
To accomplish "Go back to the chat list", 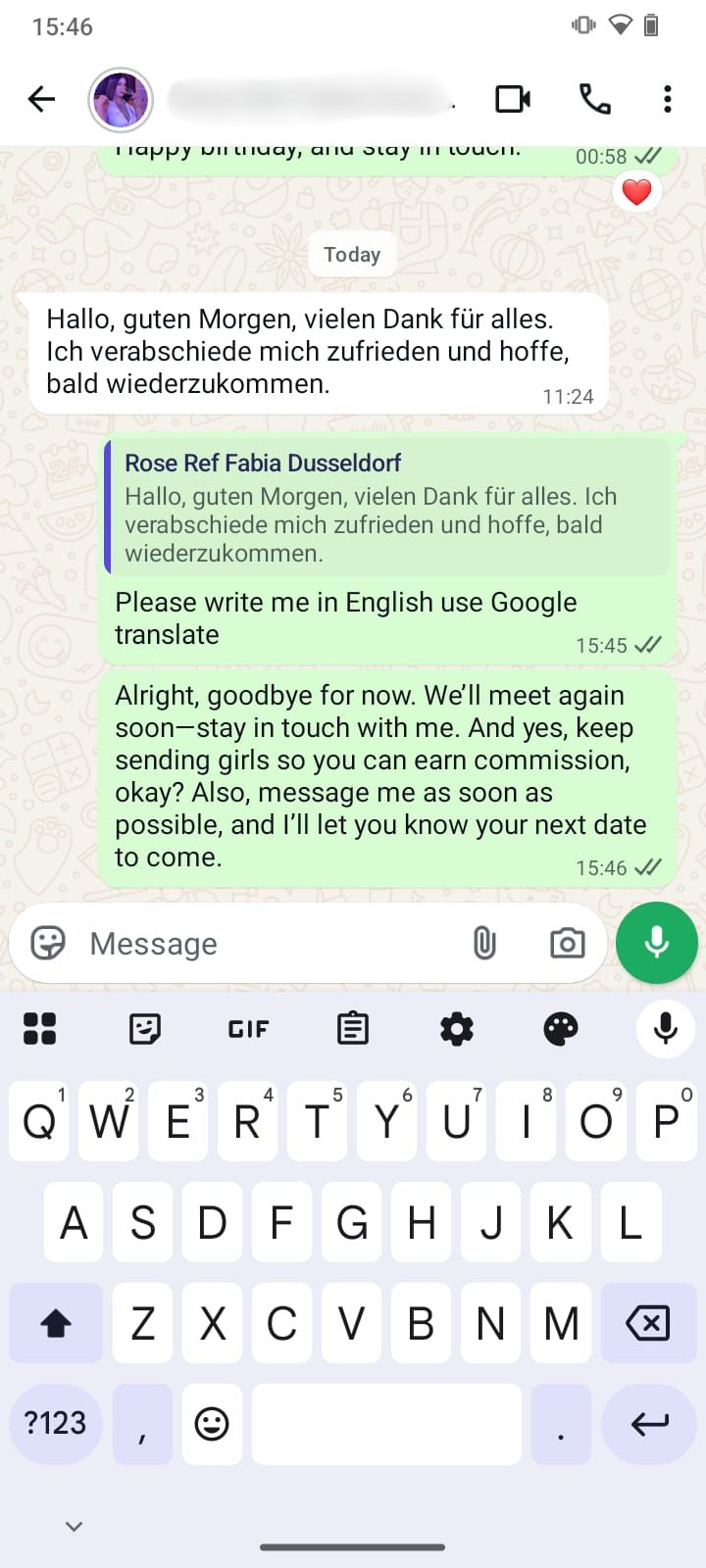I will click(41, 99).
